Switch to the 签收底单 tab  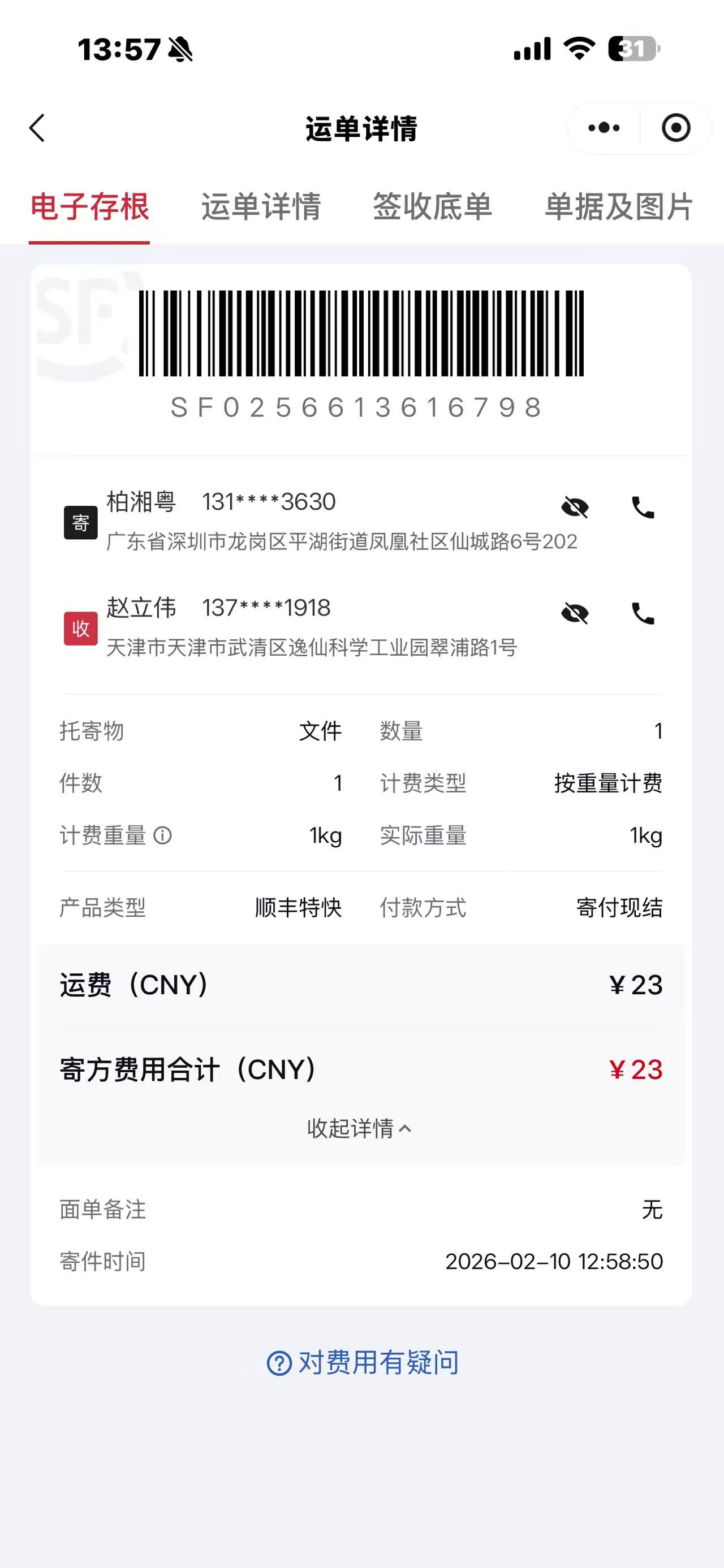click(432, 207)
